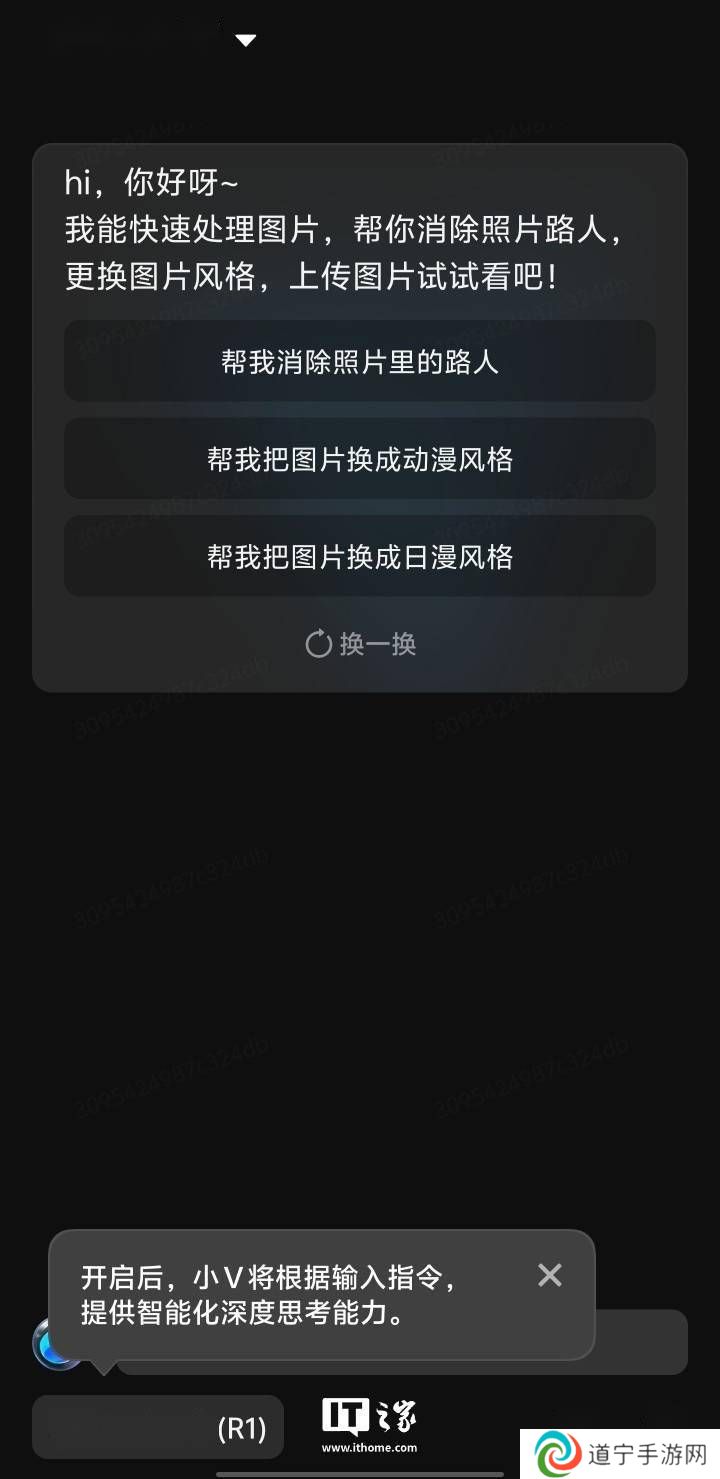The image size is (720, 1479).
Task: Pick "帮我把图片换成日漫风格" suggestion
Action: click(x=360, y=556)
